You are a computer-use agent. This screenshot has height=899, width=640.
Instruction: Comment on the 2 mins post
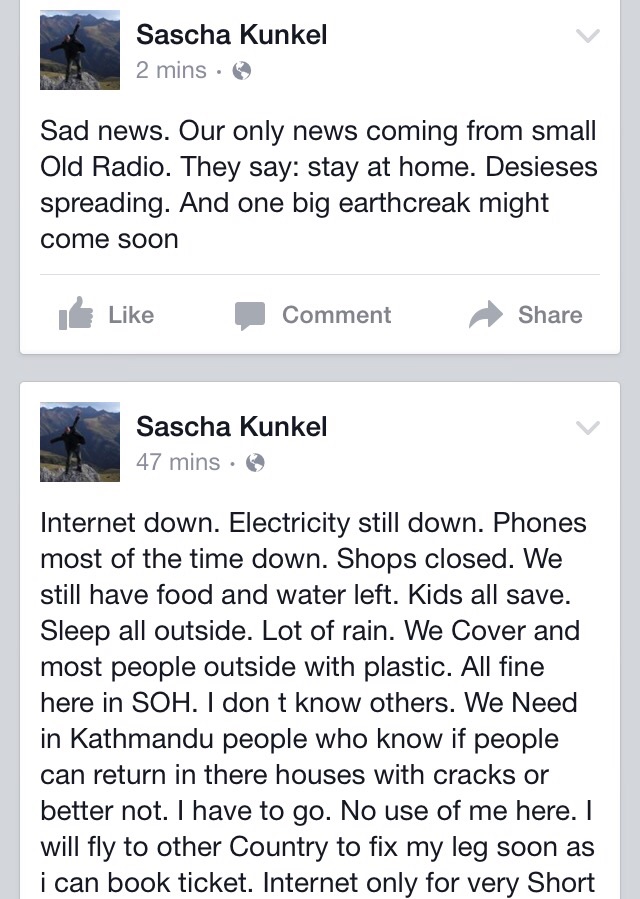(x=312, y=315)
